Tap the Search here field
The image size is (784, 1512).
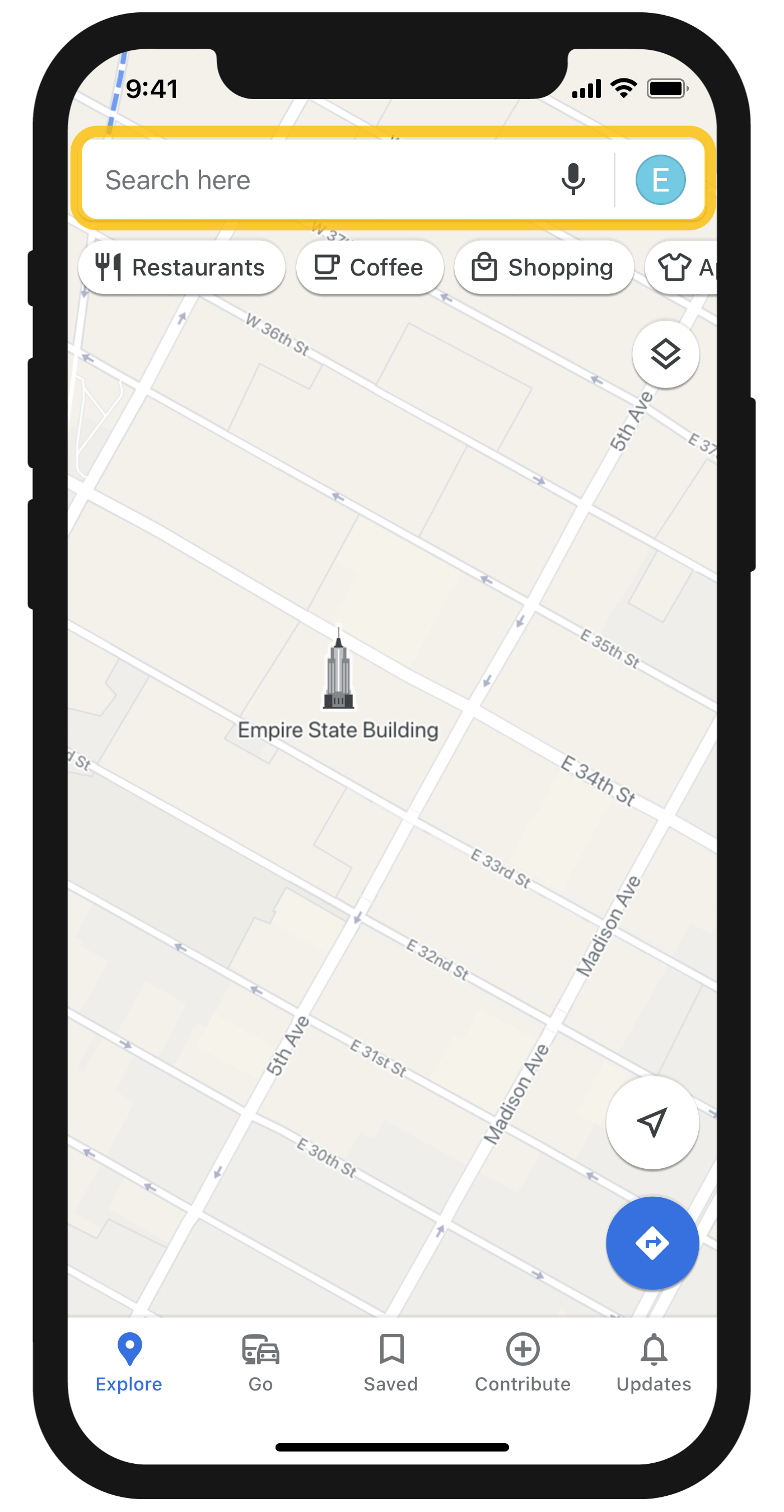tap(305, 180)
